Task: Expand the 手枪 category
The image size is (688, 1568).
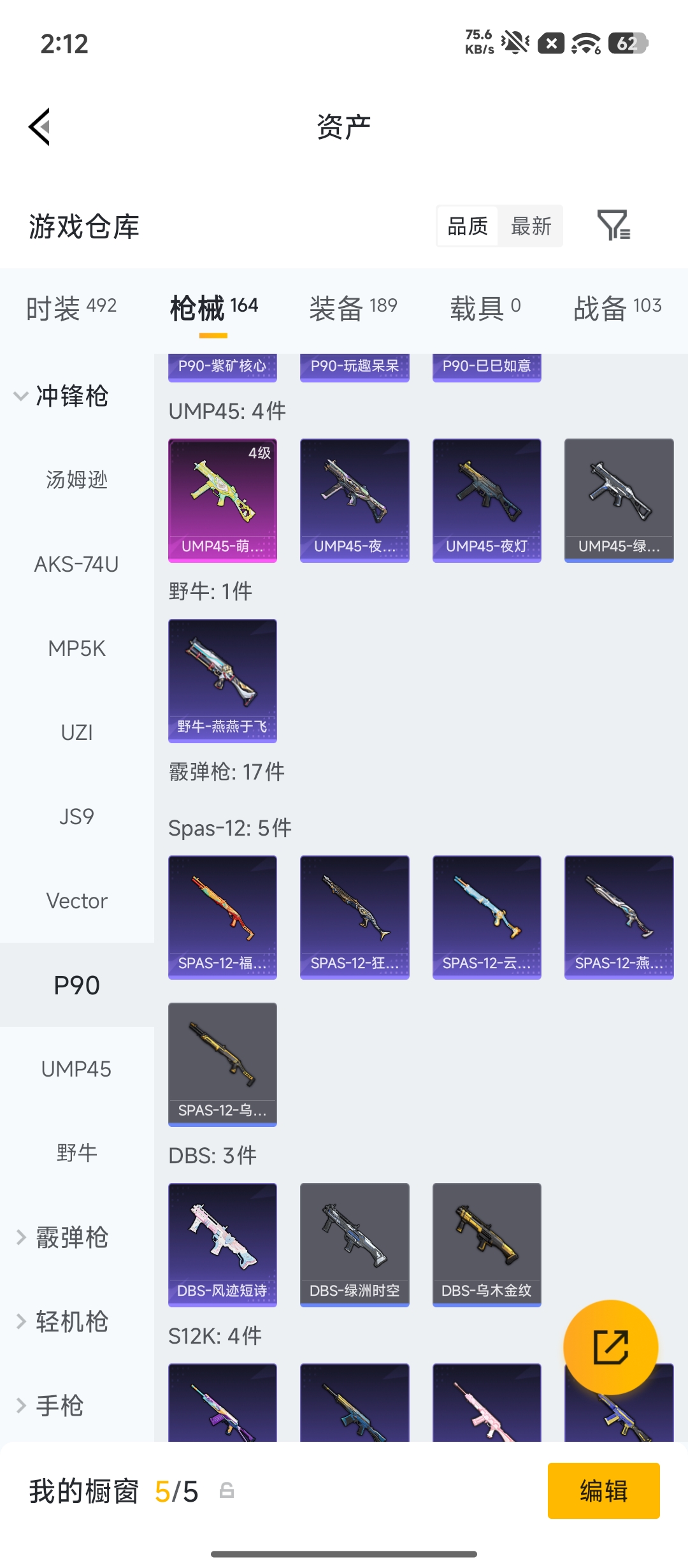Action: coord(51,1405)
